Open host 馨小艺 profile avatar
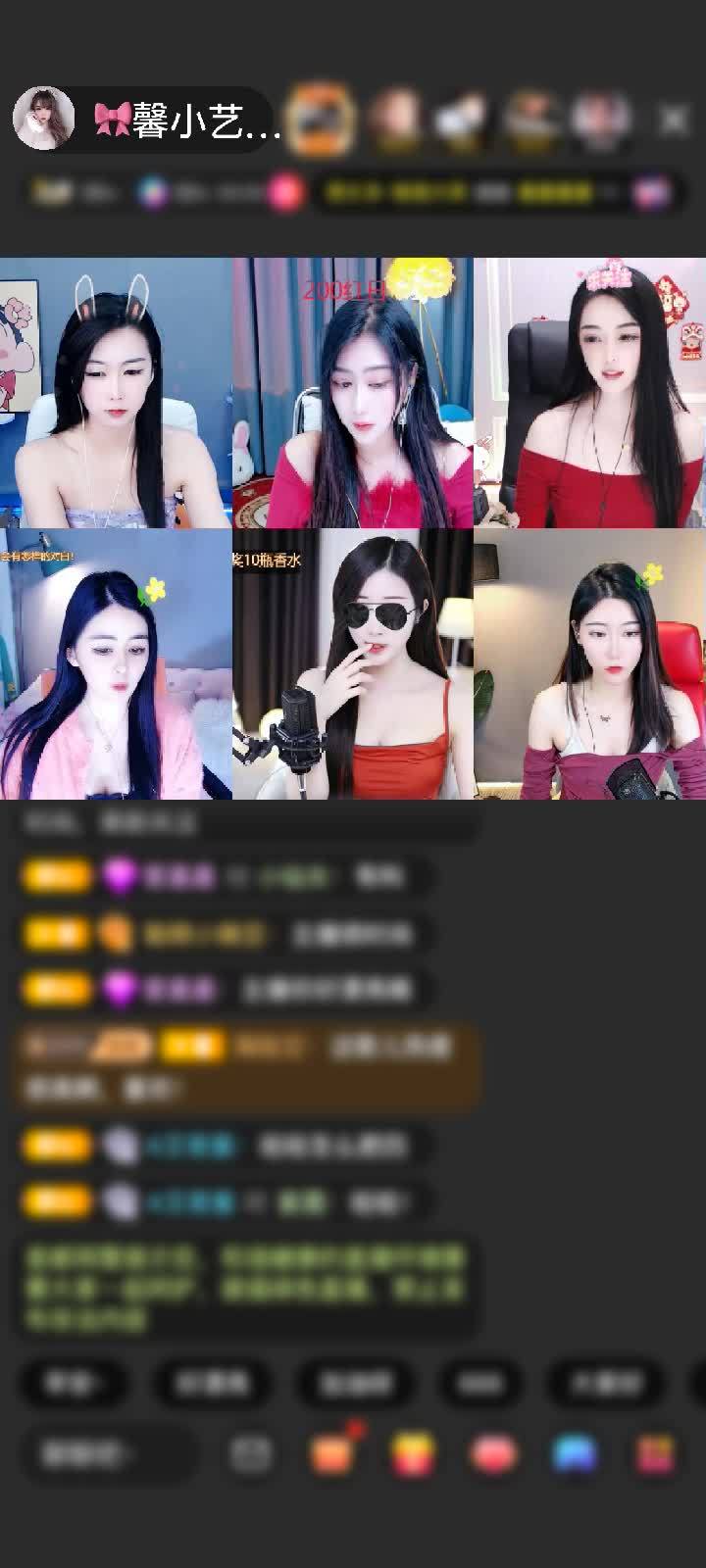706x1568 pixels. click(44, 119)
